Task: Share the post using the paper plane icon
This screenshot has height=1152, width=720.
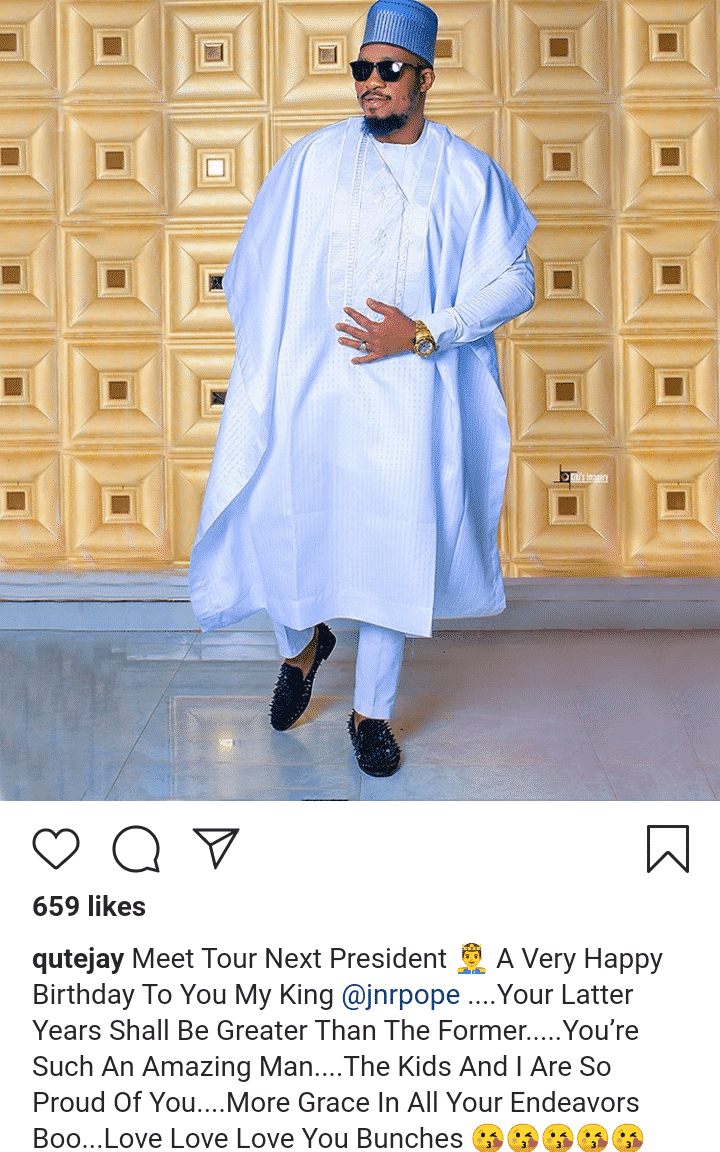Action: click(216, 848)
